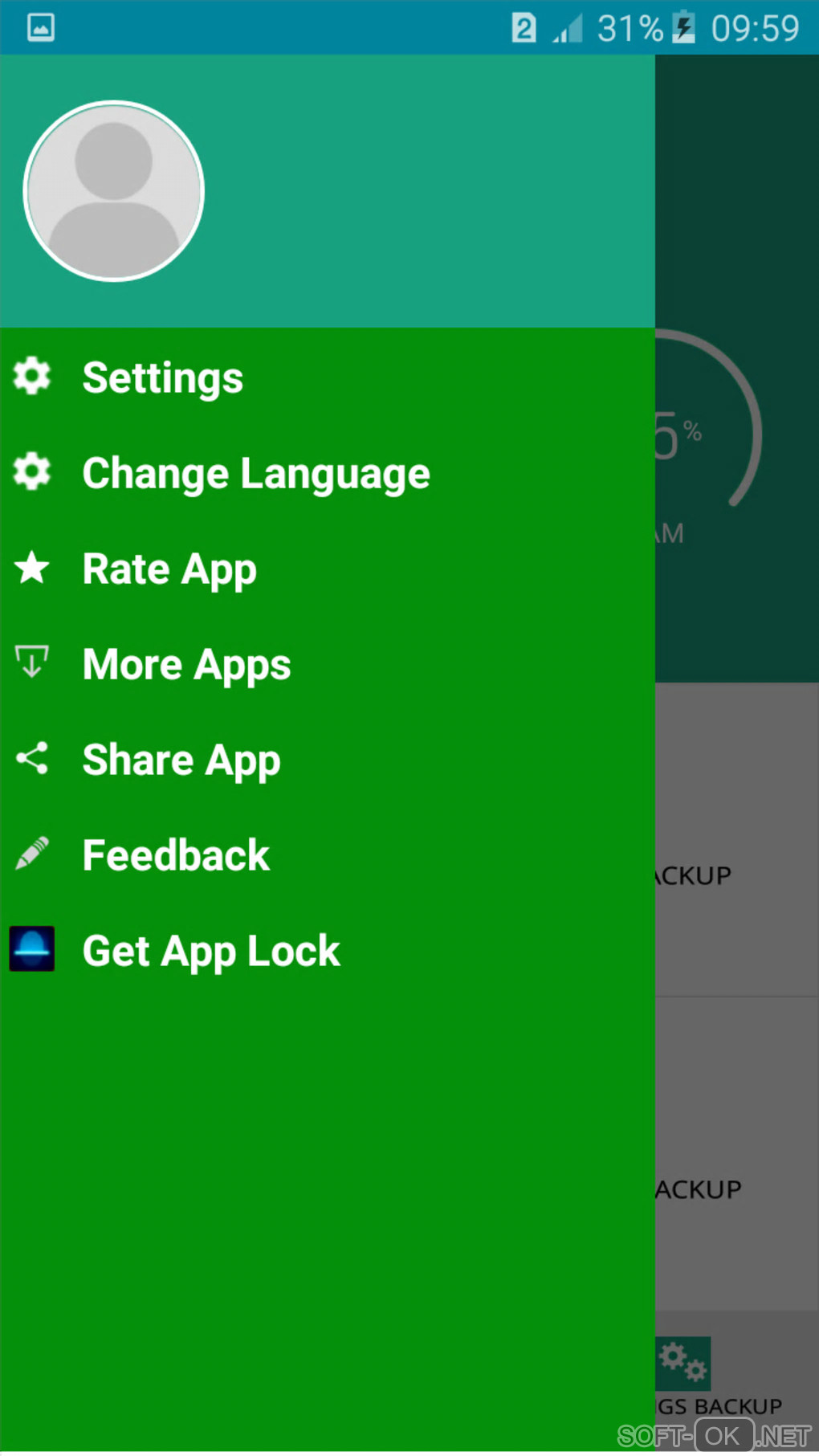Tap Share App in the drawer
This screenshot has height=1456, width=819.
(x=181, y=760)
